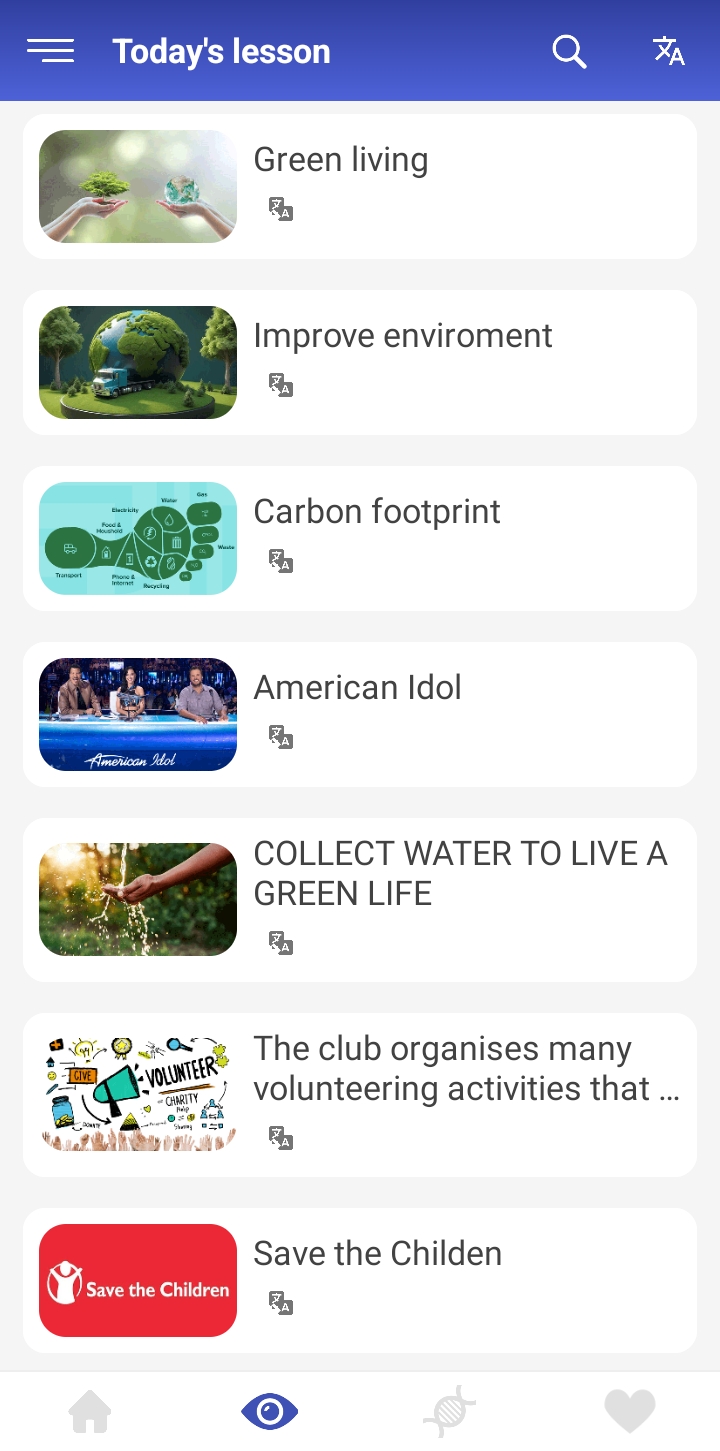Screen dimensions: 720x1451
Task: Translate the Carbon footprint title
Action: pyautogui.click(x=280, y=561)
